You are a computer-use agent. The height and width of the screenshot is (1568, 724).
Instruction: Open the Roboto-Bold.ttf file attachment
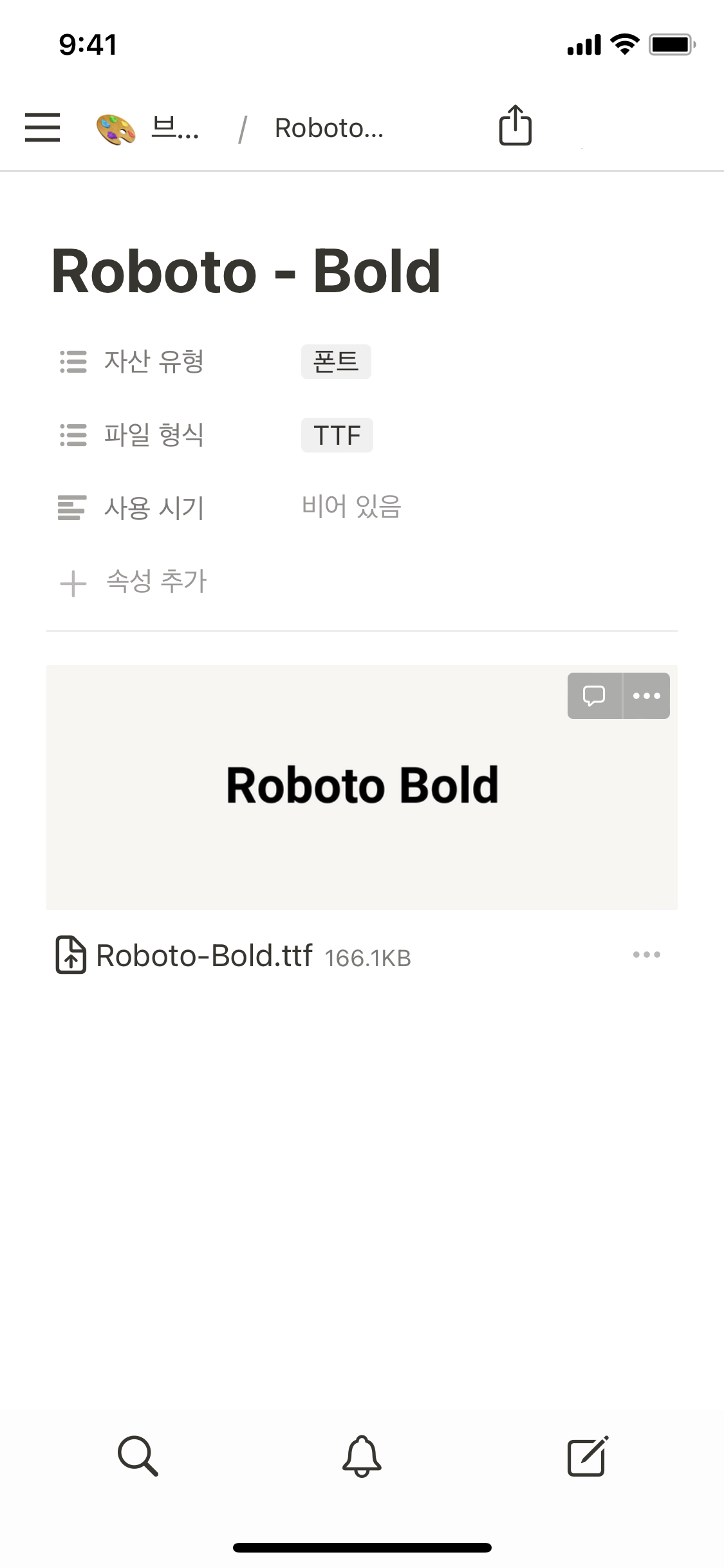(x=205, y=956)
